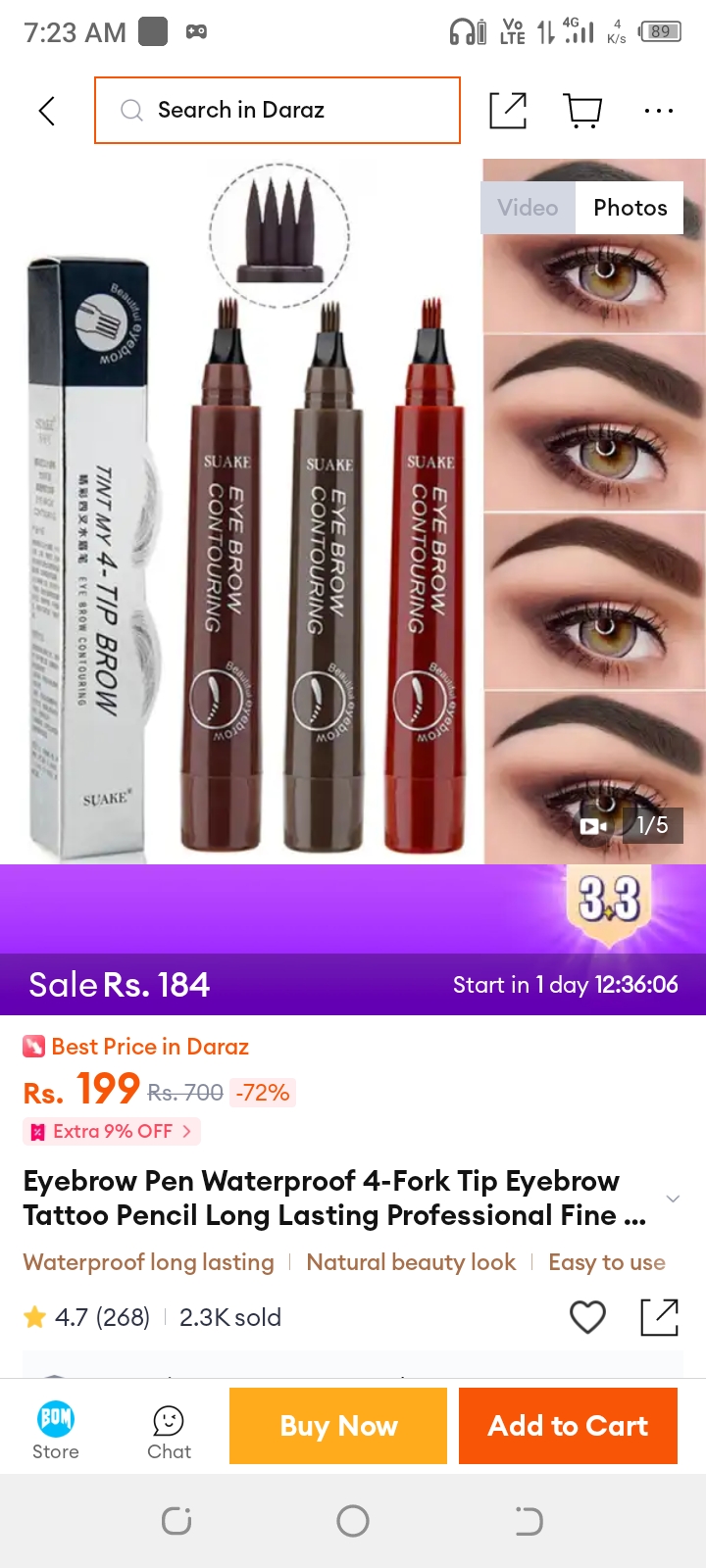Add to Cart
The height and width of the screenshot is (1568, 706).
click(568, 1426)
